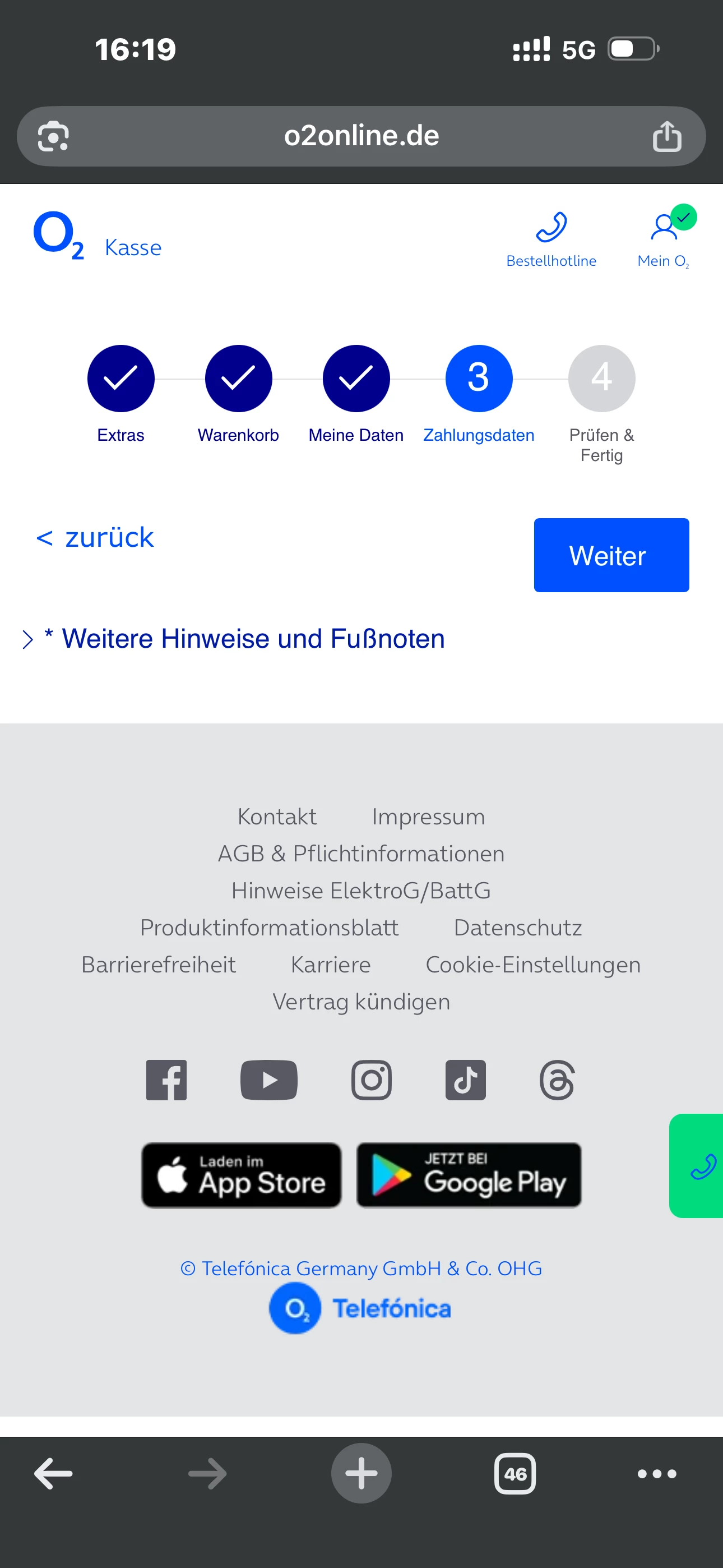View AGB & Pflichtinformationen

click(x=361, y=854)
